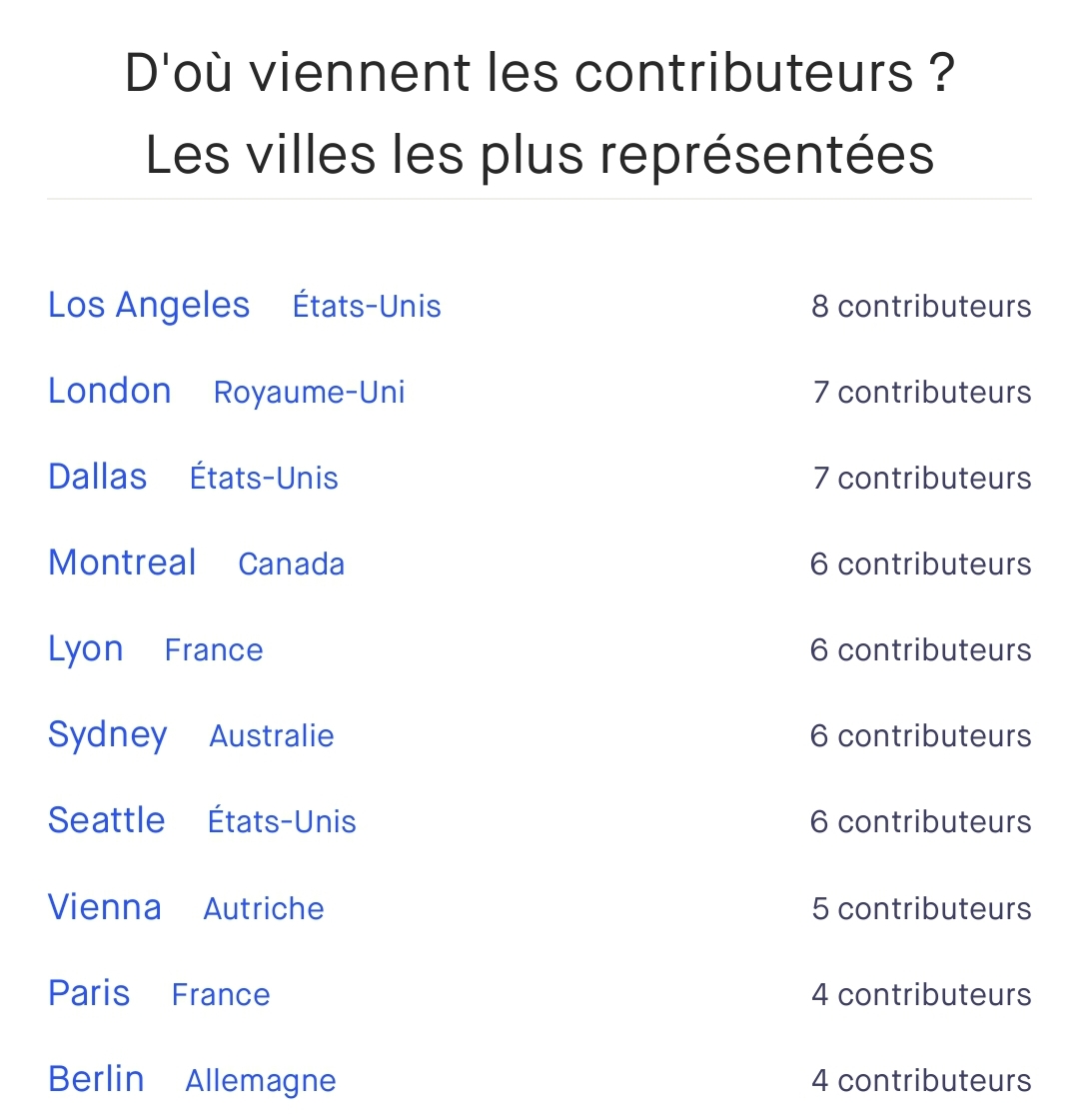Image resolution: width=1078 pixels, height=1120 pixels.
Task: View contributors from Paris
Action: [89, 994]
